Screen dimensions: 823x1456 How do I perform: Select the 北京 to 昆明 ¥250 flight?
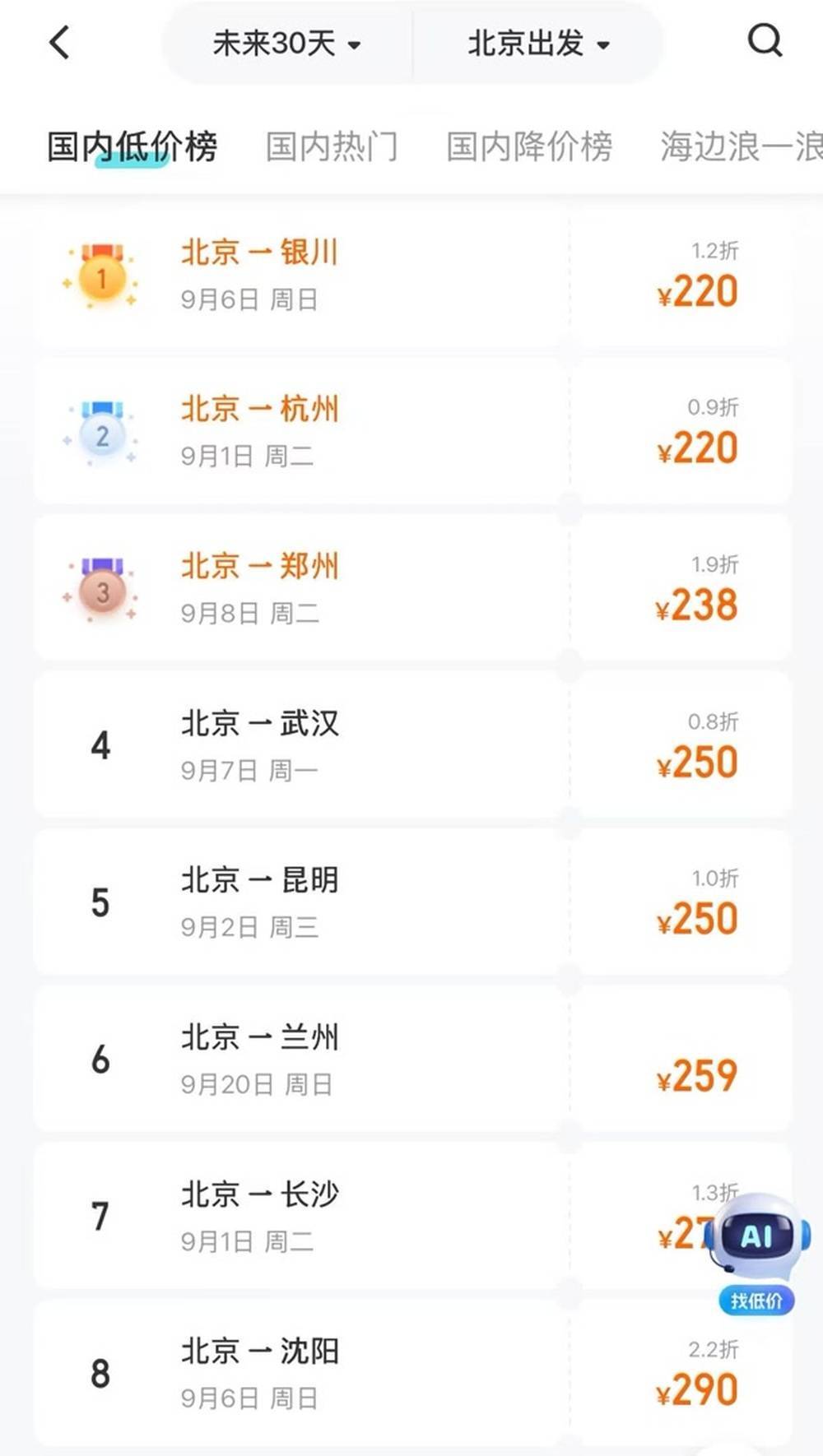tap(411, 902)
